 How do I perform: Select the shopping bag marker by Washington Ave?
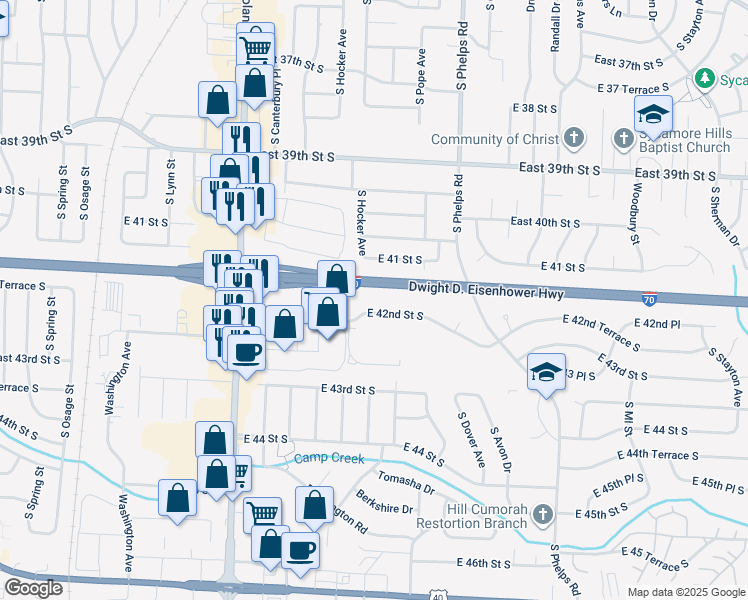point(177,498)
